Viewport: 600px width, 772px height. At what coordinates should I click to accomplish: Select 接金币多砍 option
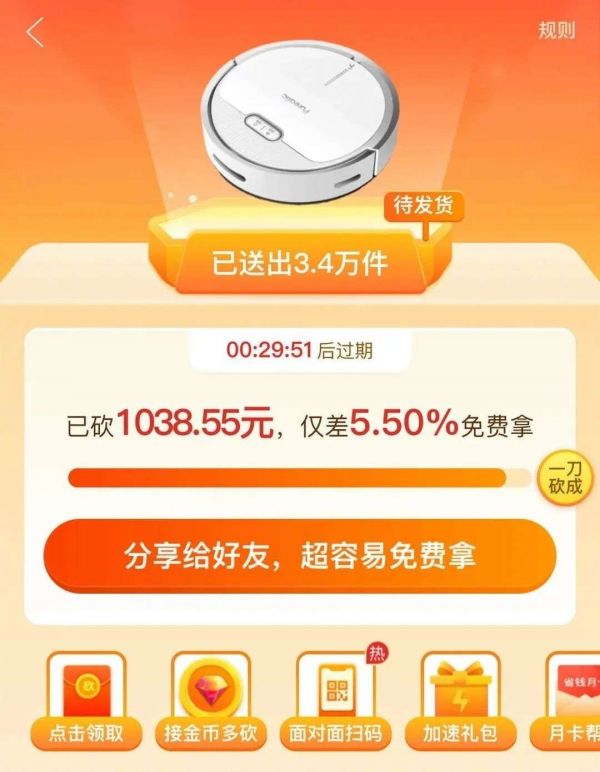coord(211,700)
